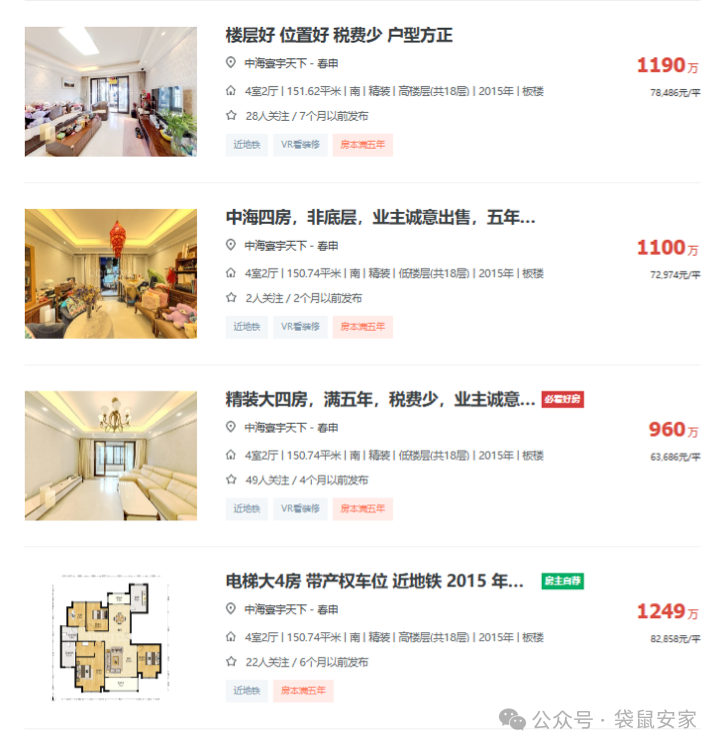The width and height of the screenshot is (720, 749).
Task: View photo of the 1190万 listing
Action: (111, 91)
